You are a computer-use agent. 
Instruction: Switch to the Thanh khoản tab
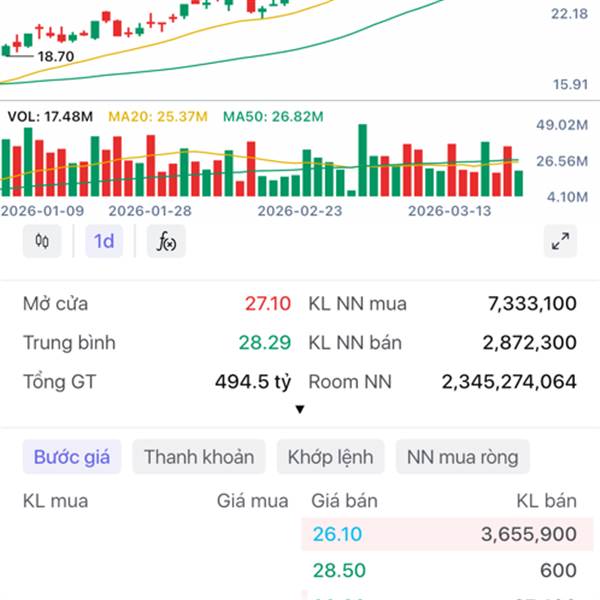click(x=198, y=458)
